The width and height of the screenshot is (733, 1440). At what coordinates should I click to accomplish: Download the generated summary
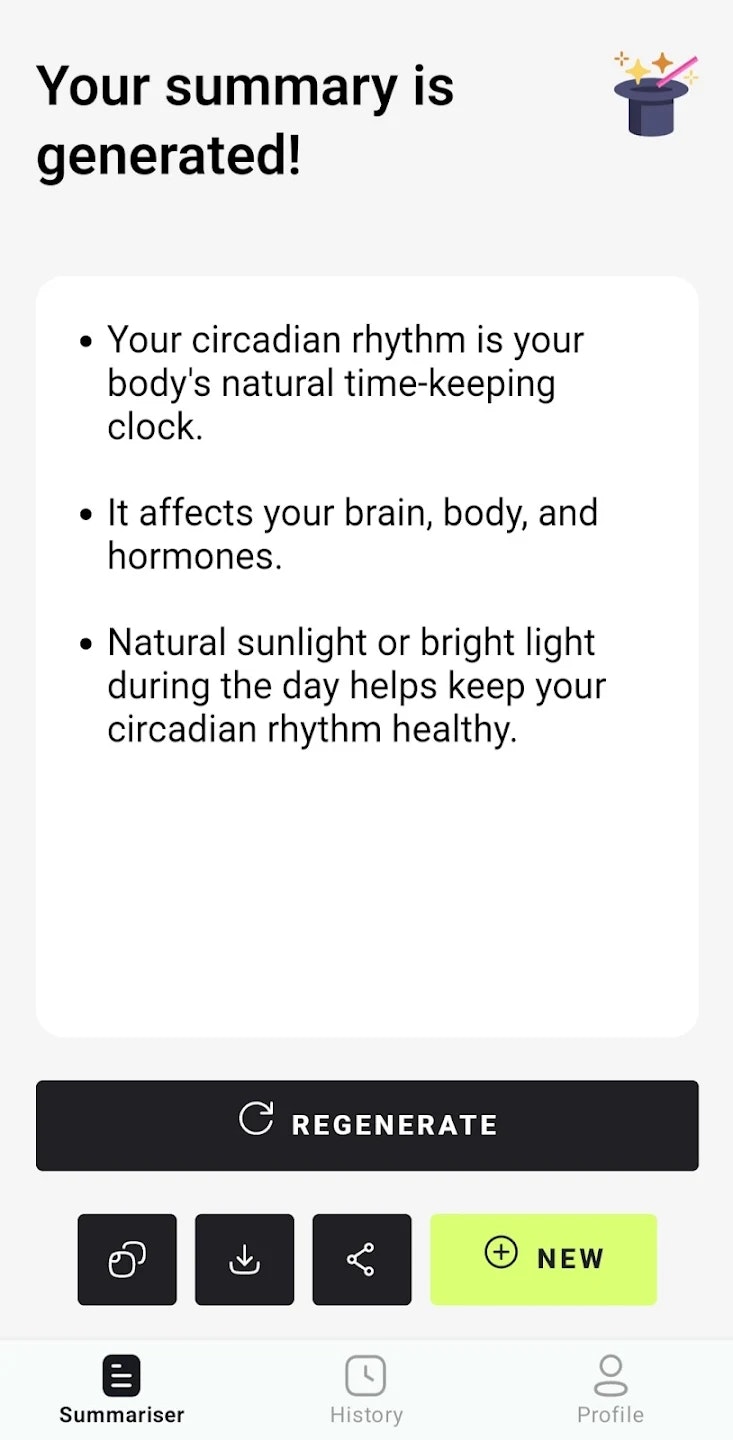point(244,1259)
